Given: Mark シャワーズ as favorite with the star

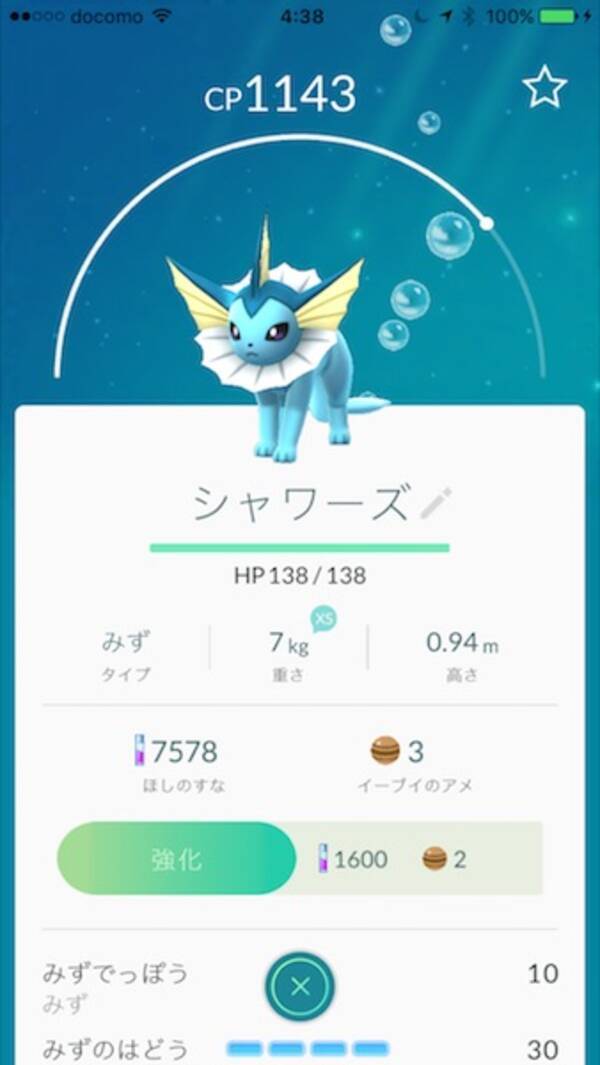Looking at the screenshot, I should point(545,89).
